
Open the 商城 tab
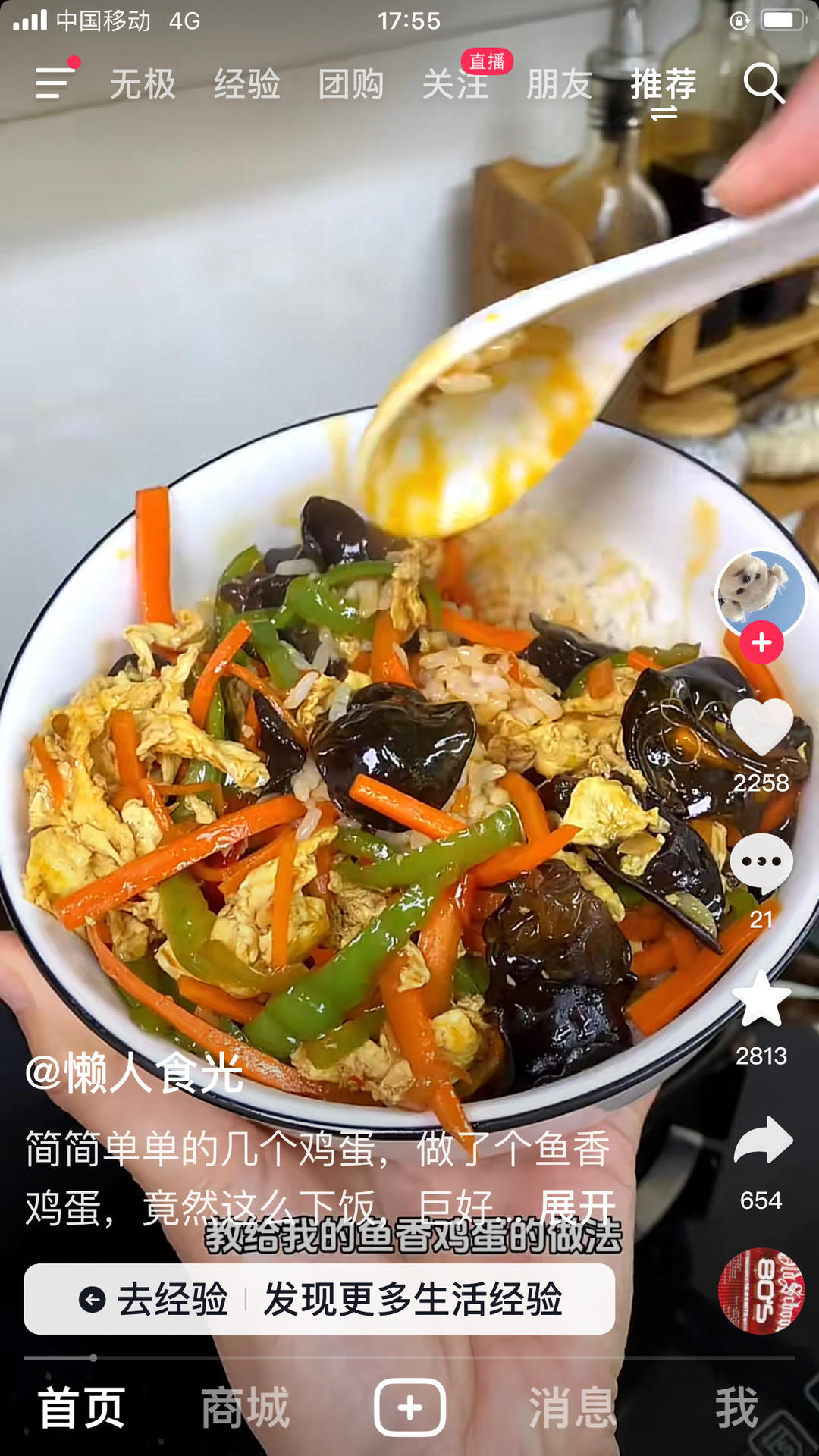click(246, 1407)
